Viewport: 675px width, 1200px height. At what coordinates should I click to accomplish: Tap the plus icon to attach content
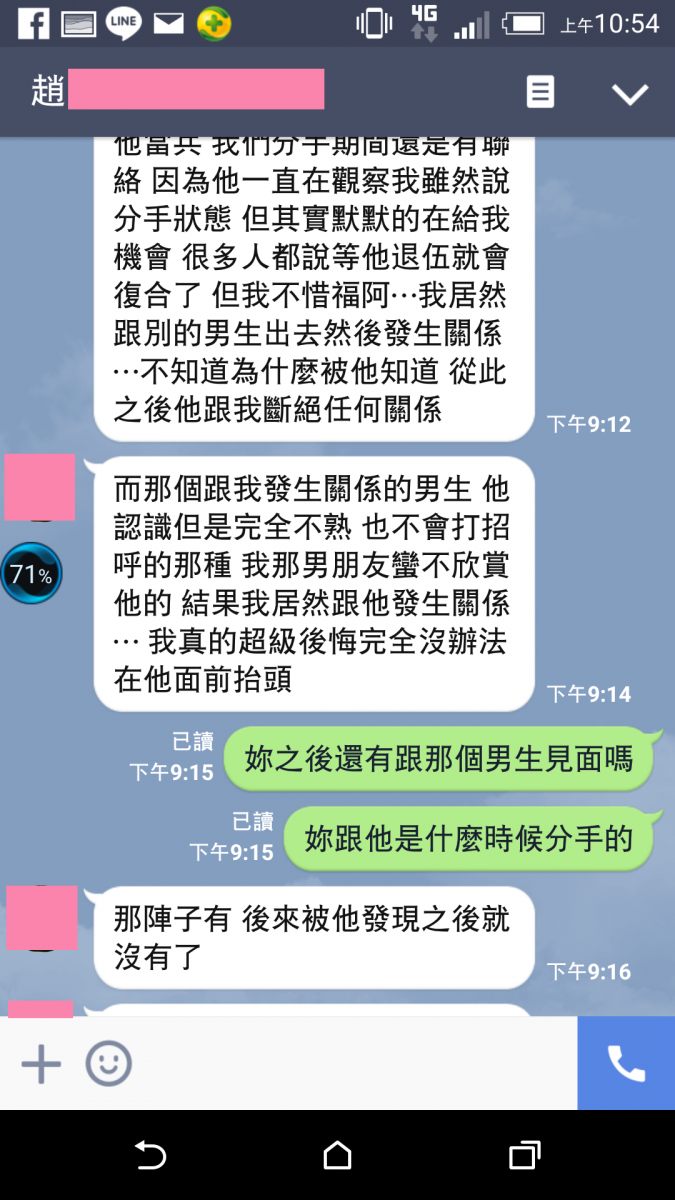coord(41,1064)
